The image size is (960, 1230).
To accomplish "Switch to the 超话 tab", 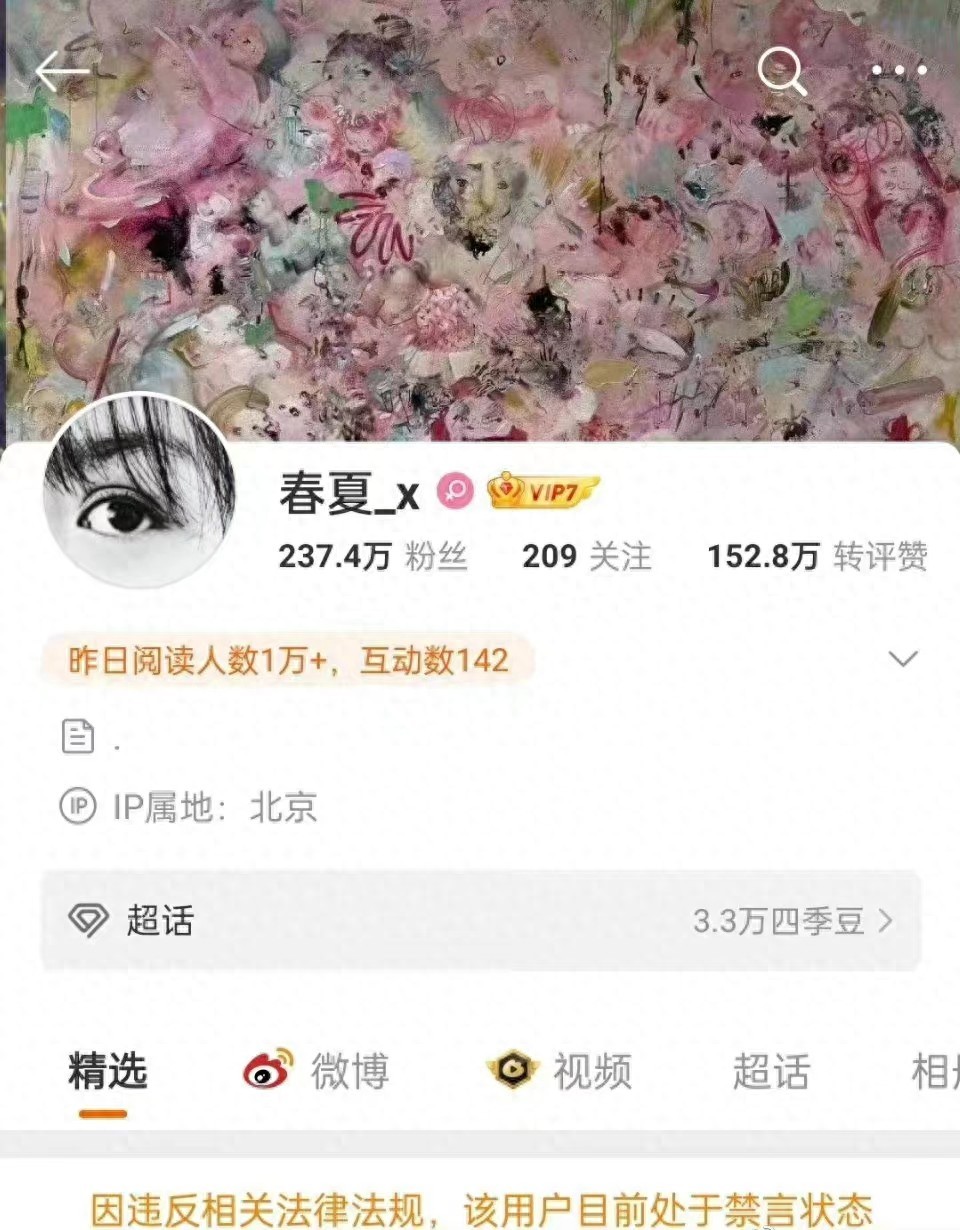I will pyautogui.click(x=770, y=1072).
